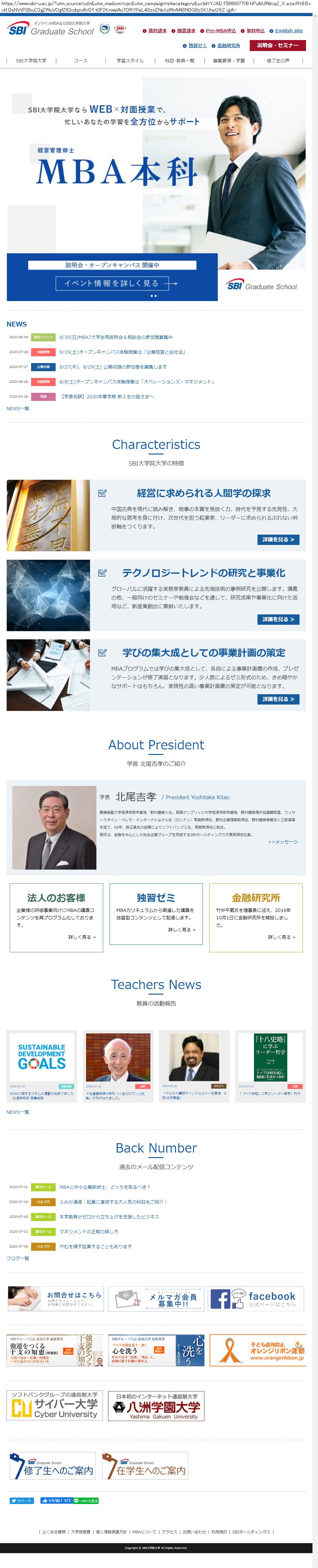Go to 募集要項・学費 in the navigation bar

tap(228, 61)
